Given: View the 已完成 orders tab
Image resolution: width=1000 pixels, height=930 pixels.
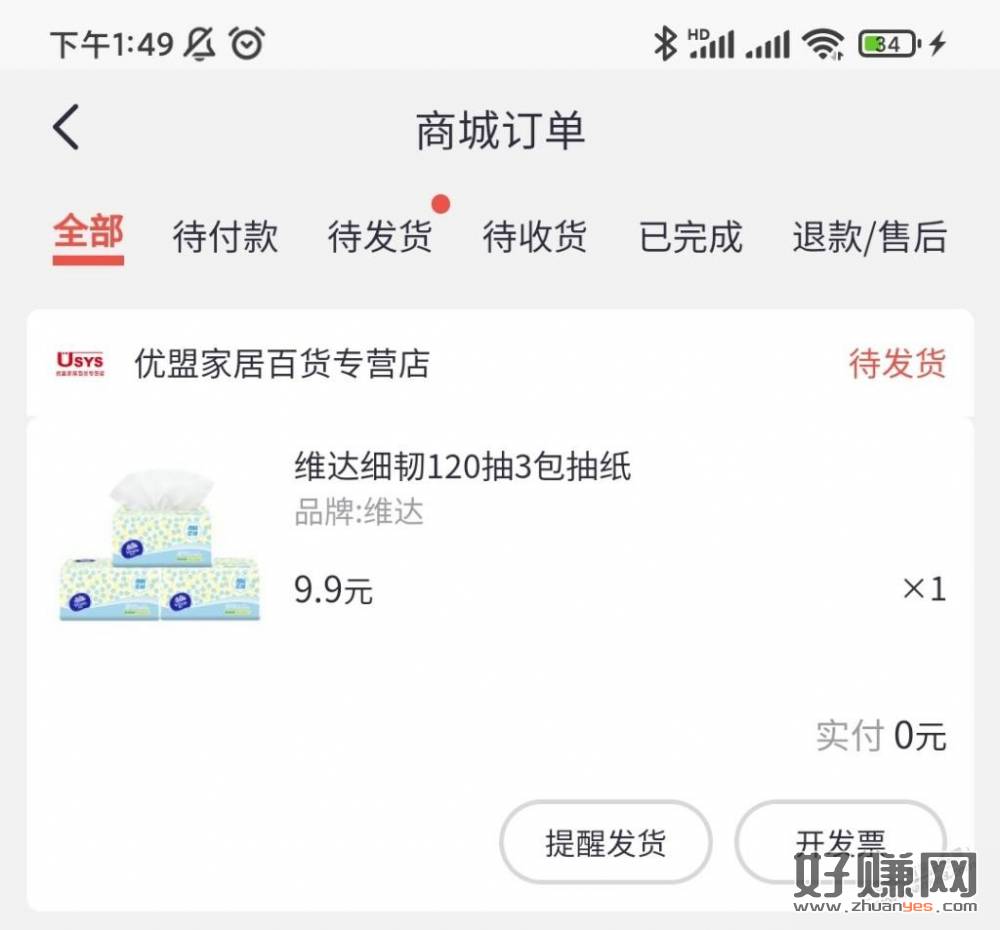Looking at the screenshot, I should point(691,238).
